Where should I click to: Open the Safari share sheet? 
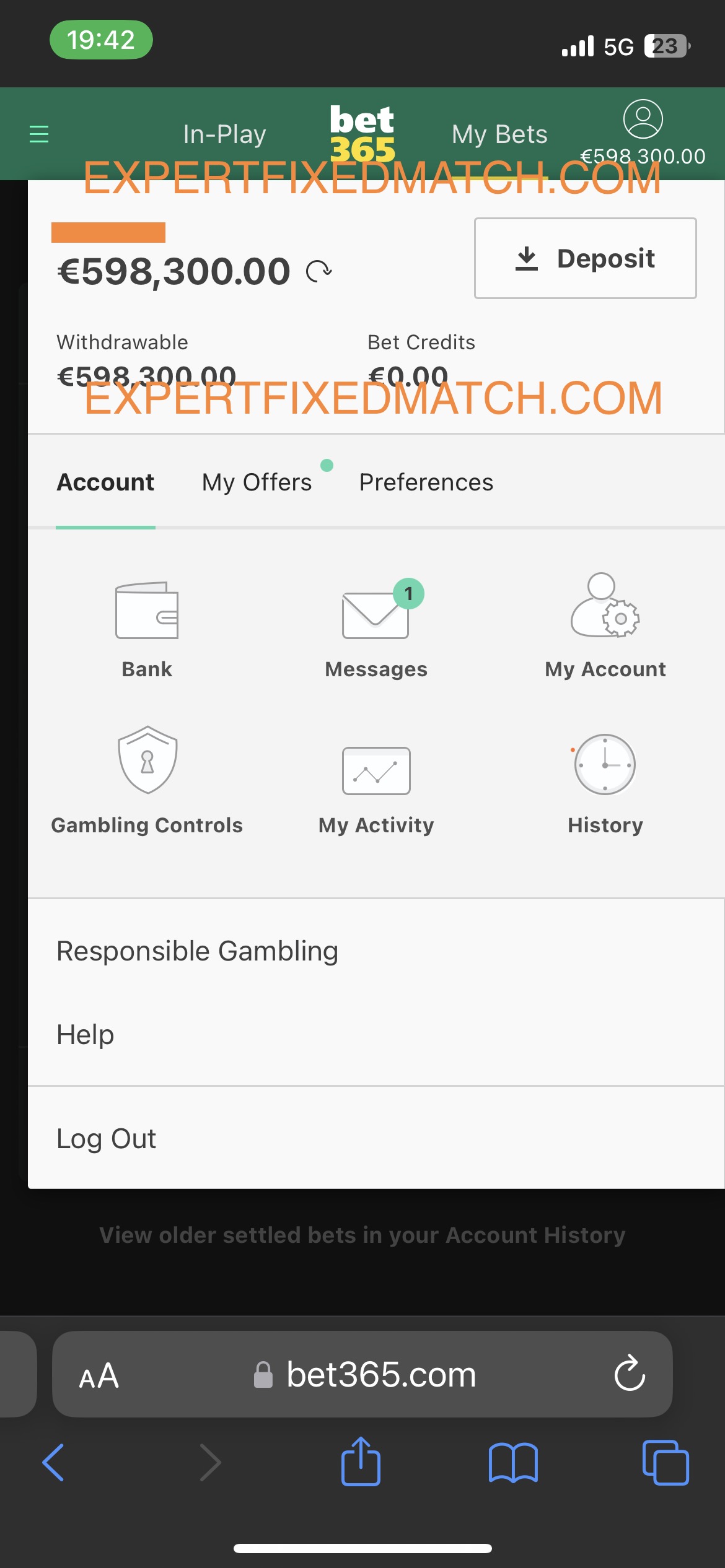point(361,1462)
